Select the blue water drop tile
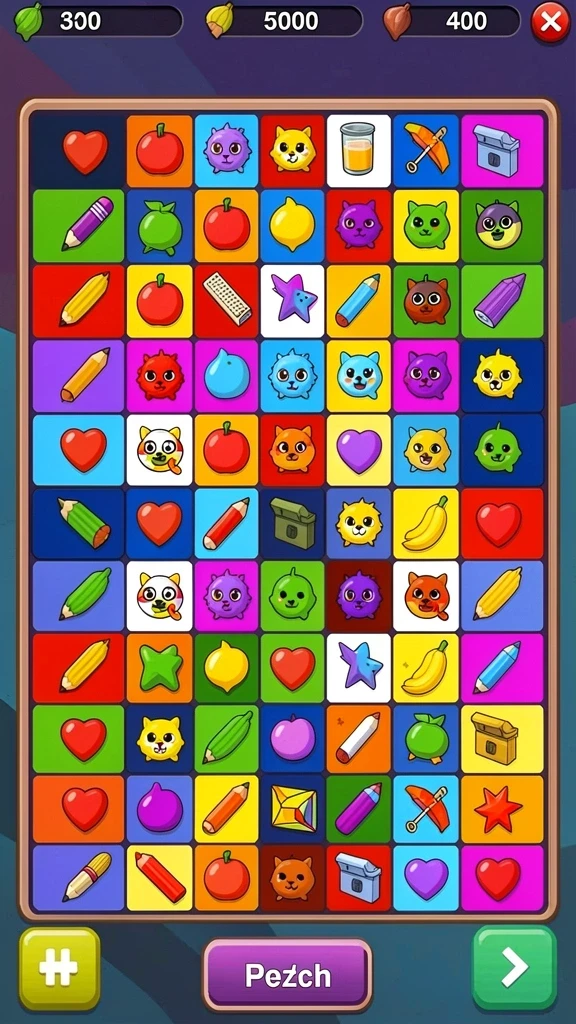Viewport: 576px width, 1024px height. click(227, 376)
